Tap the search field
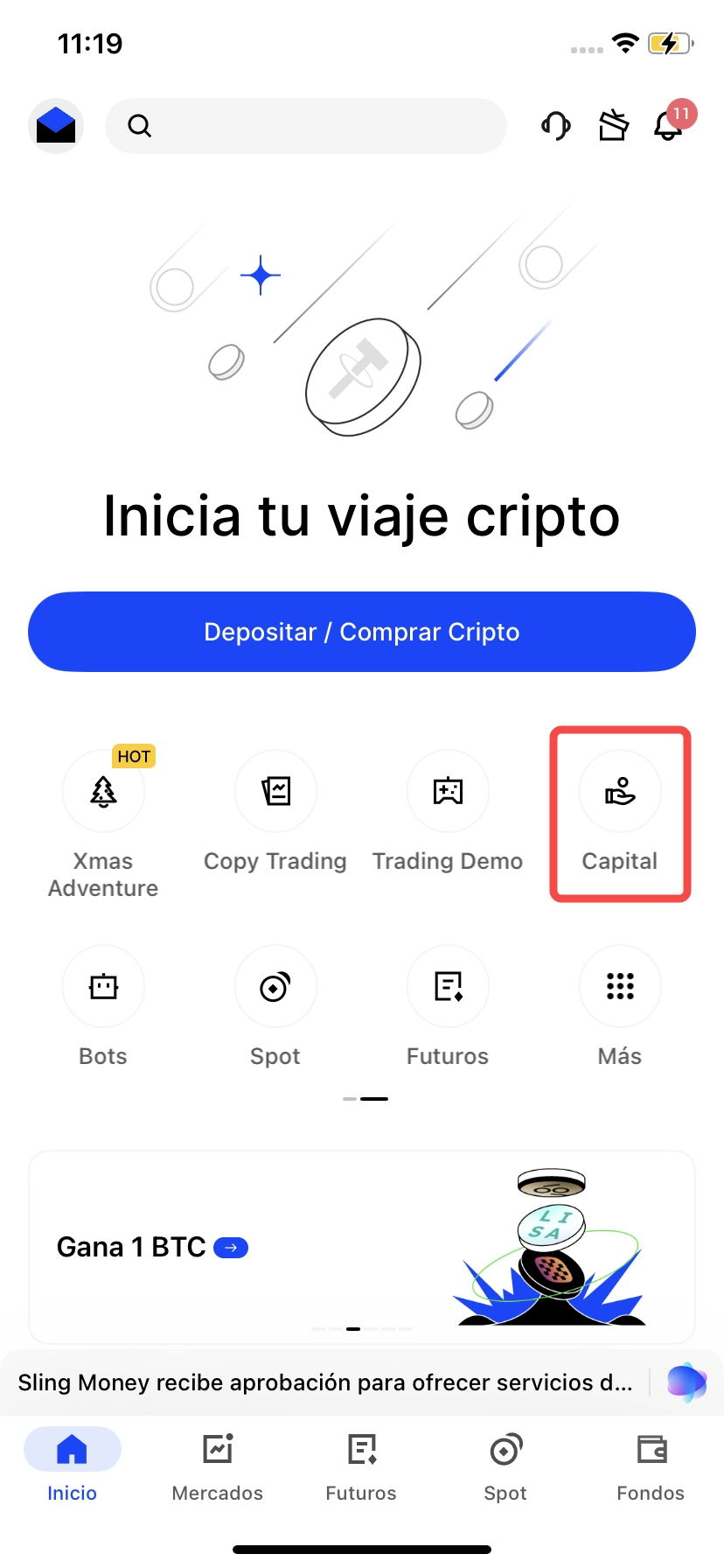Image resolution: width=724 pixels, height=1568 pixels. click(x=306, y=126)
